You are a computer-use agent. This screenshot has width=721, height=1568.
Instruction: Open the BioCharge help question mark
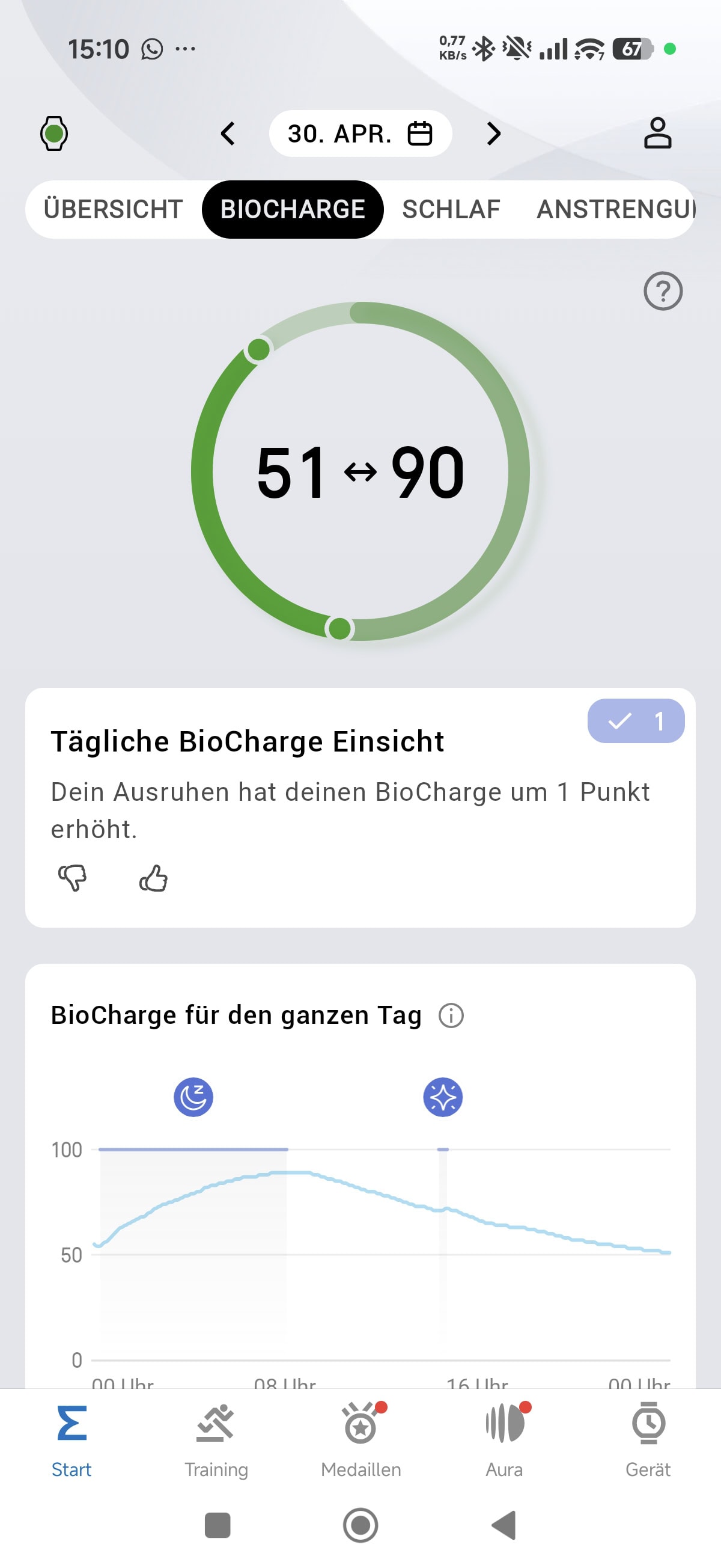coord(663,291)
